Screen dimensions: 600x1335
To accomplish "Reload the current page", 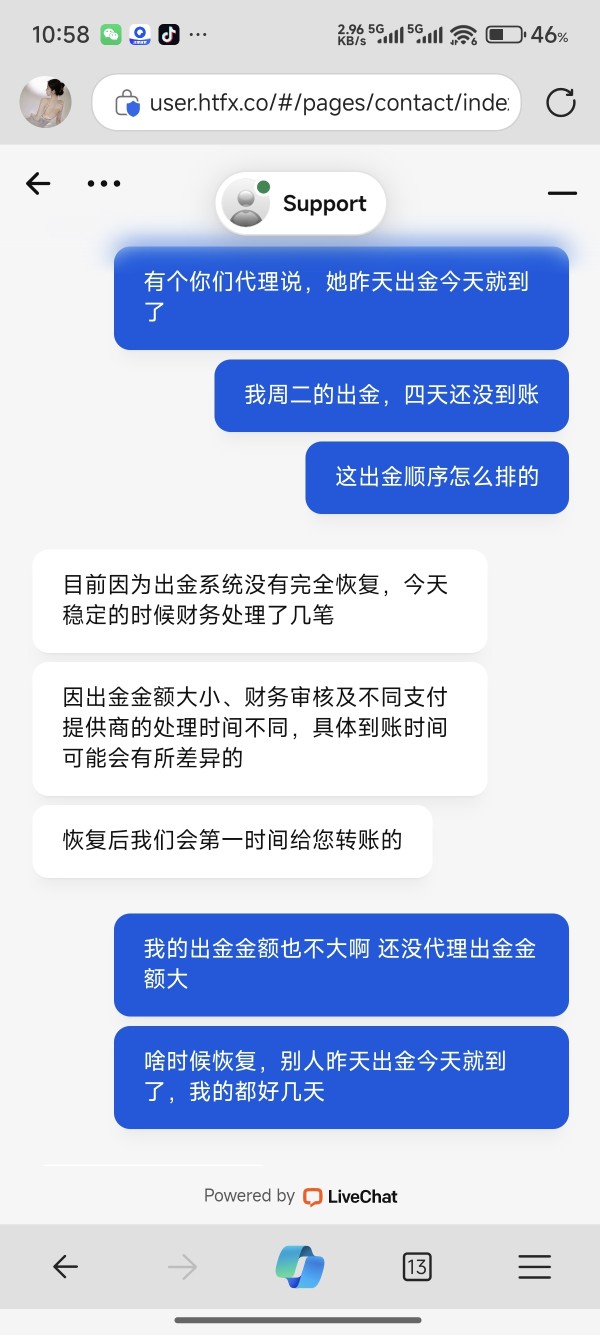I will 561,102.
